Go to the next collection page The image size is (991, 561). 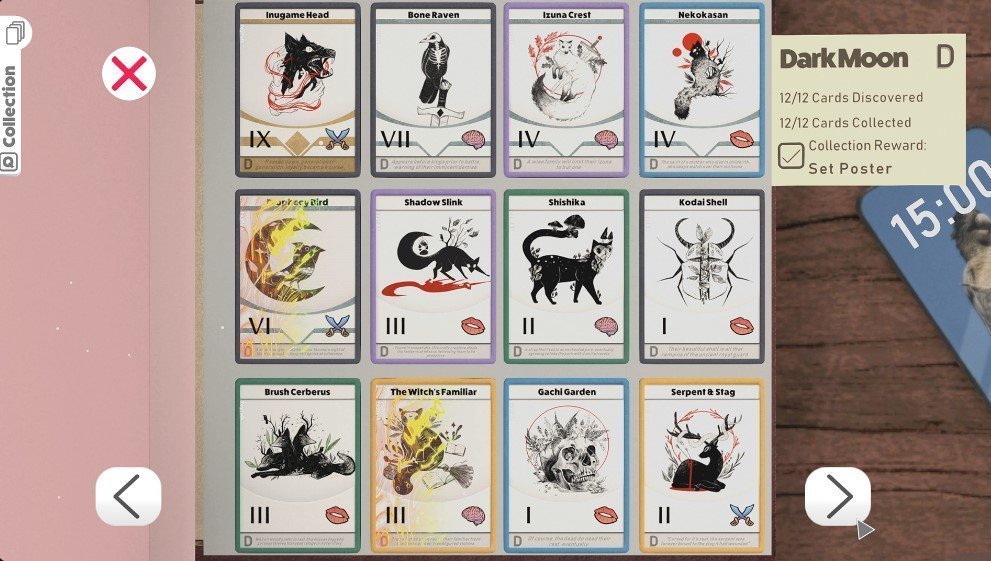[837, 496]
